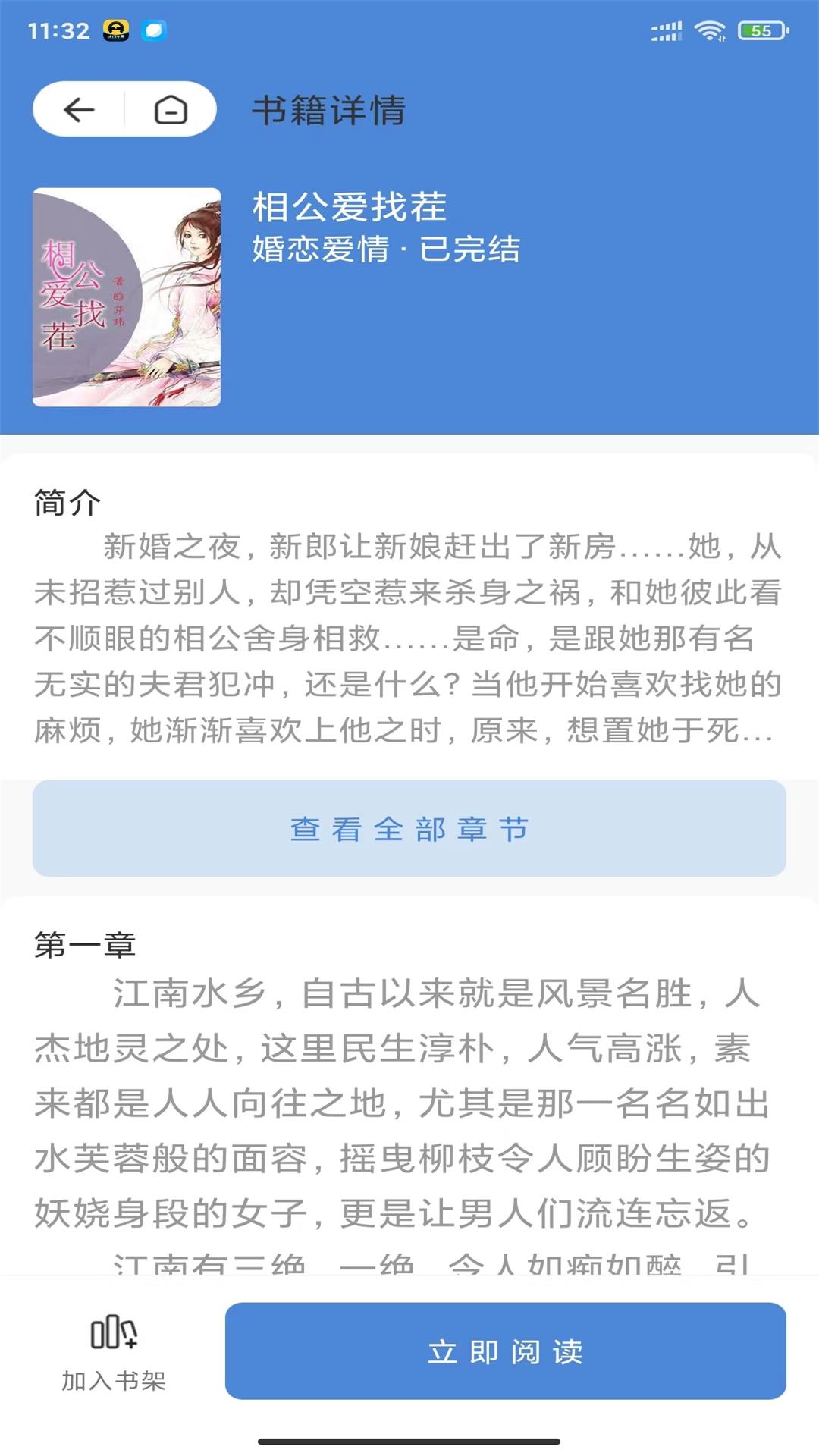
Task: Tap the 书籍详情 page title
Action: click(x=330, y=111)
